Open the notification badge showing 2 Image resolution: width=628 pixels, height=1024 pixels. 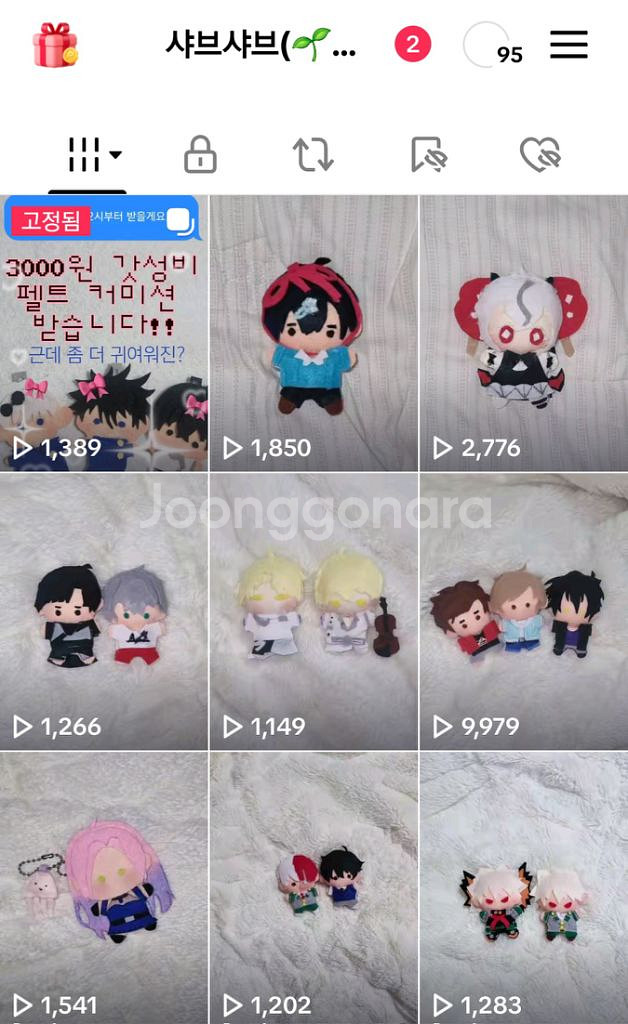pos(412,45)
